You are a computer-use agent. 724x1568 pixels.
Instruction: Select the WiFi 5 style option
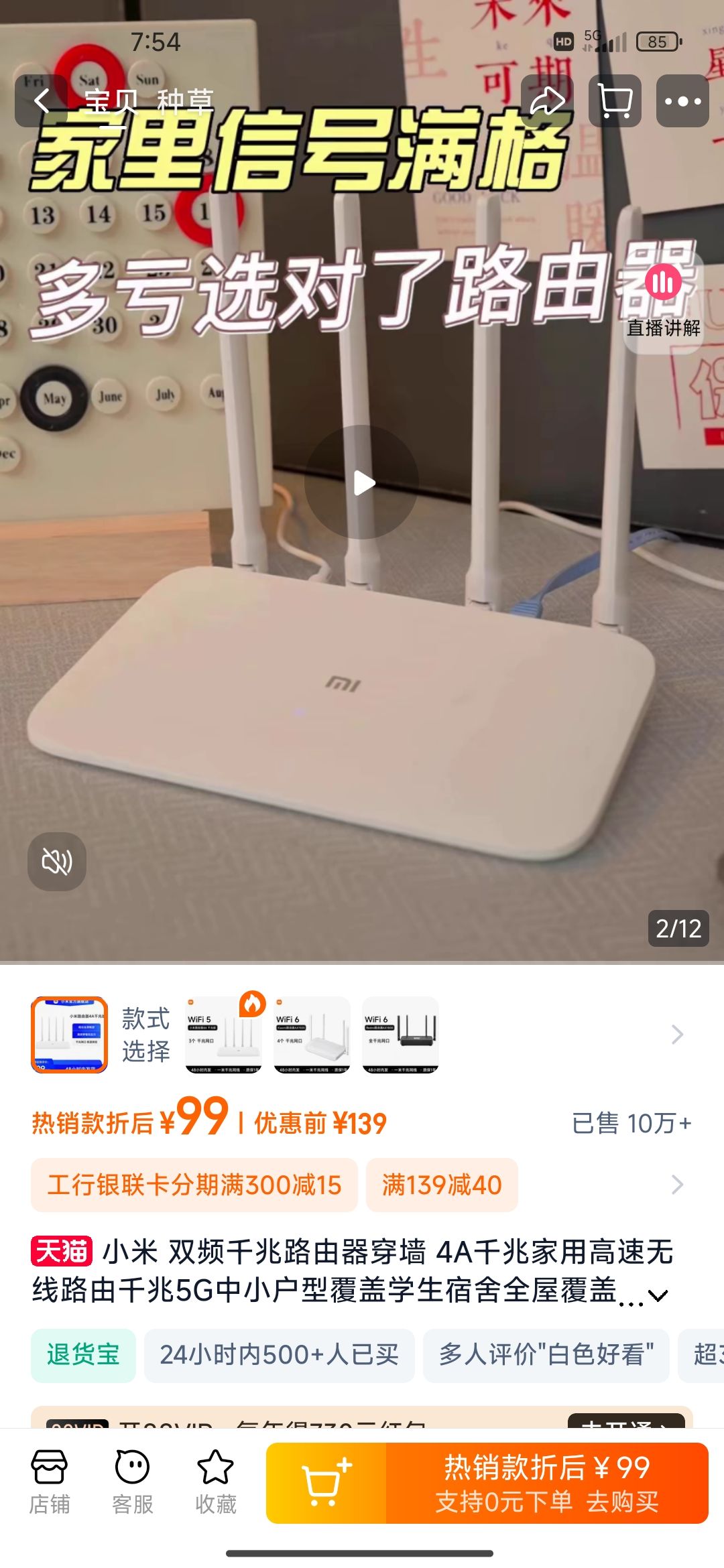223,1035
